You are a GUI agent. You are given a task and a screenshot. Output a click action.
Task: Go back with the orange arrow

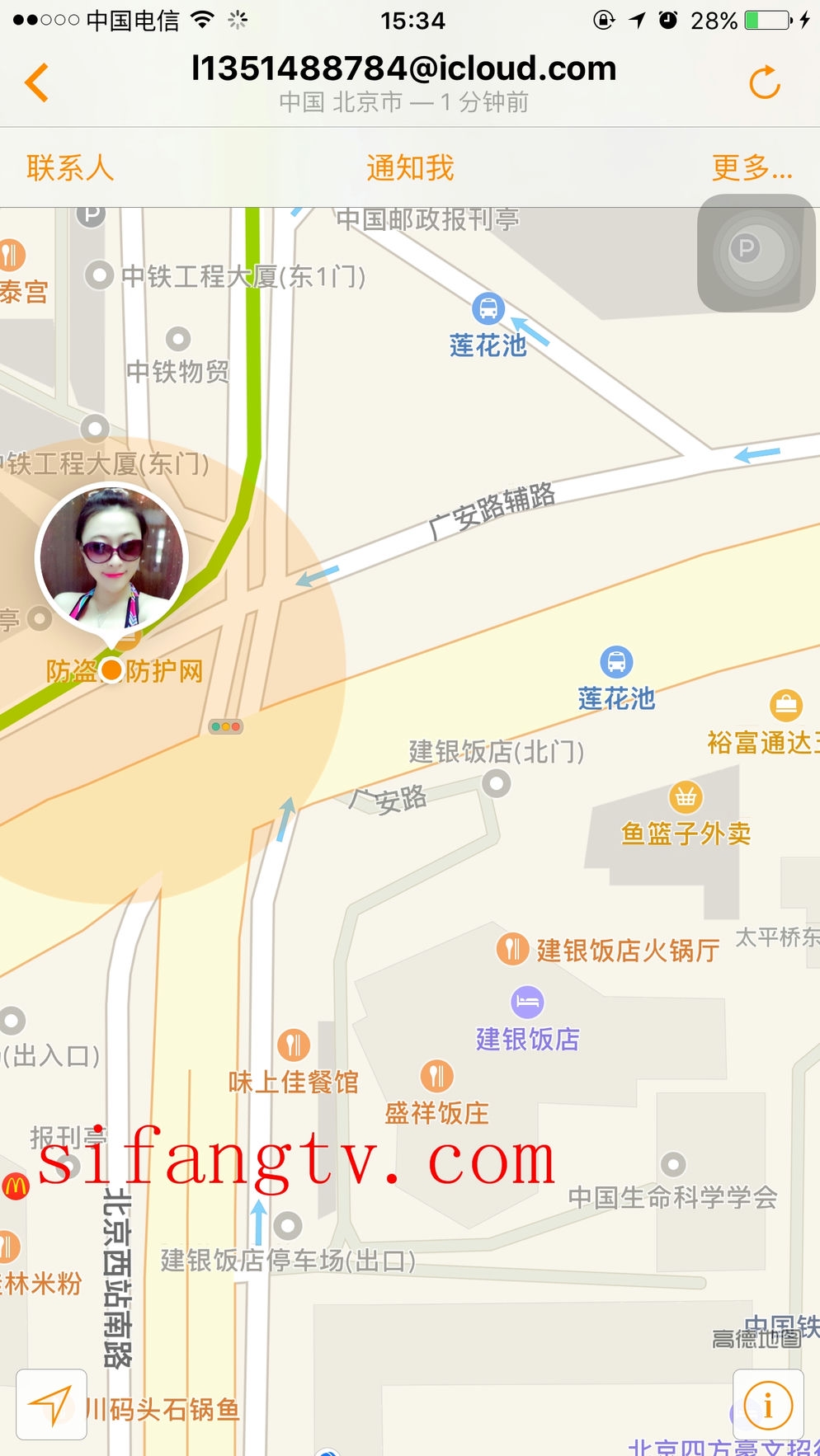(x=37, y=83)
